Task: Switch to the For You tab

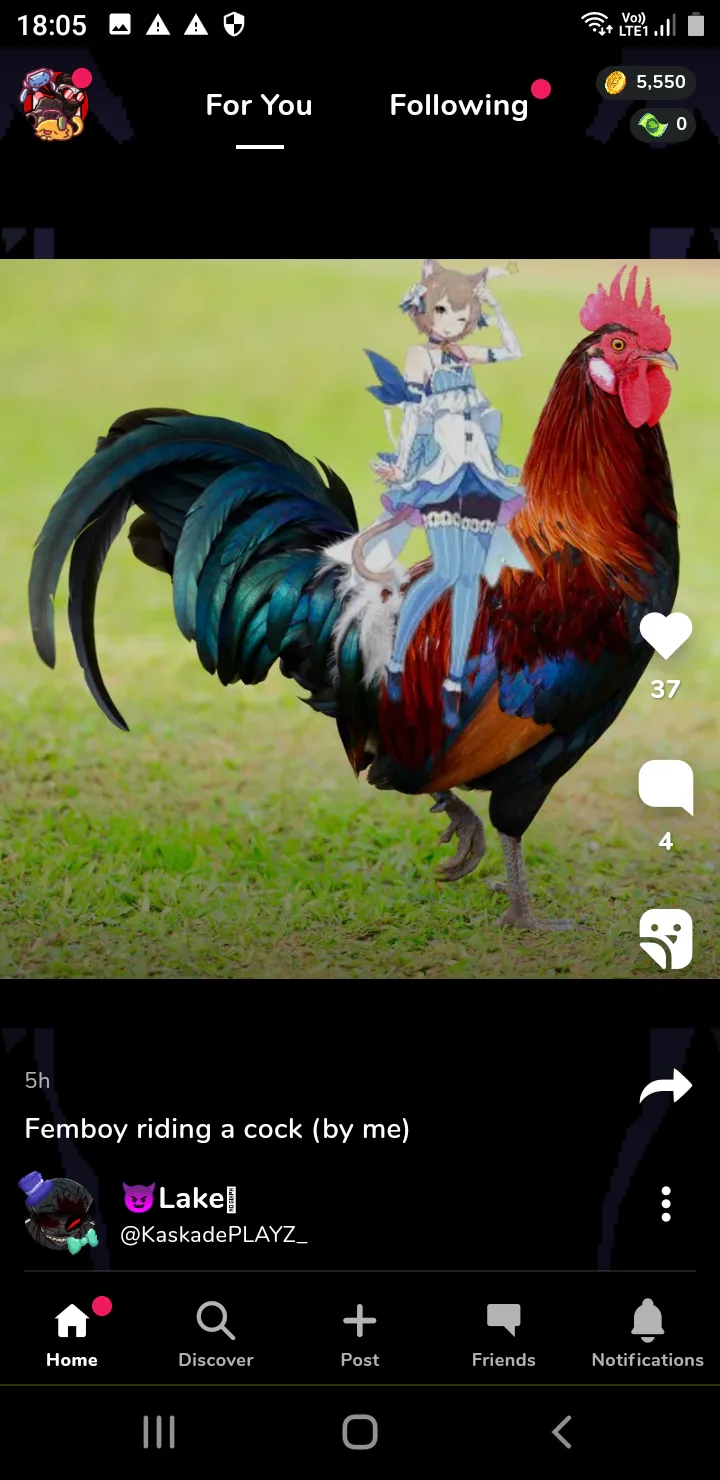Action: point(259,105)
